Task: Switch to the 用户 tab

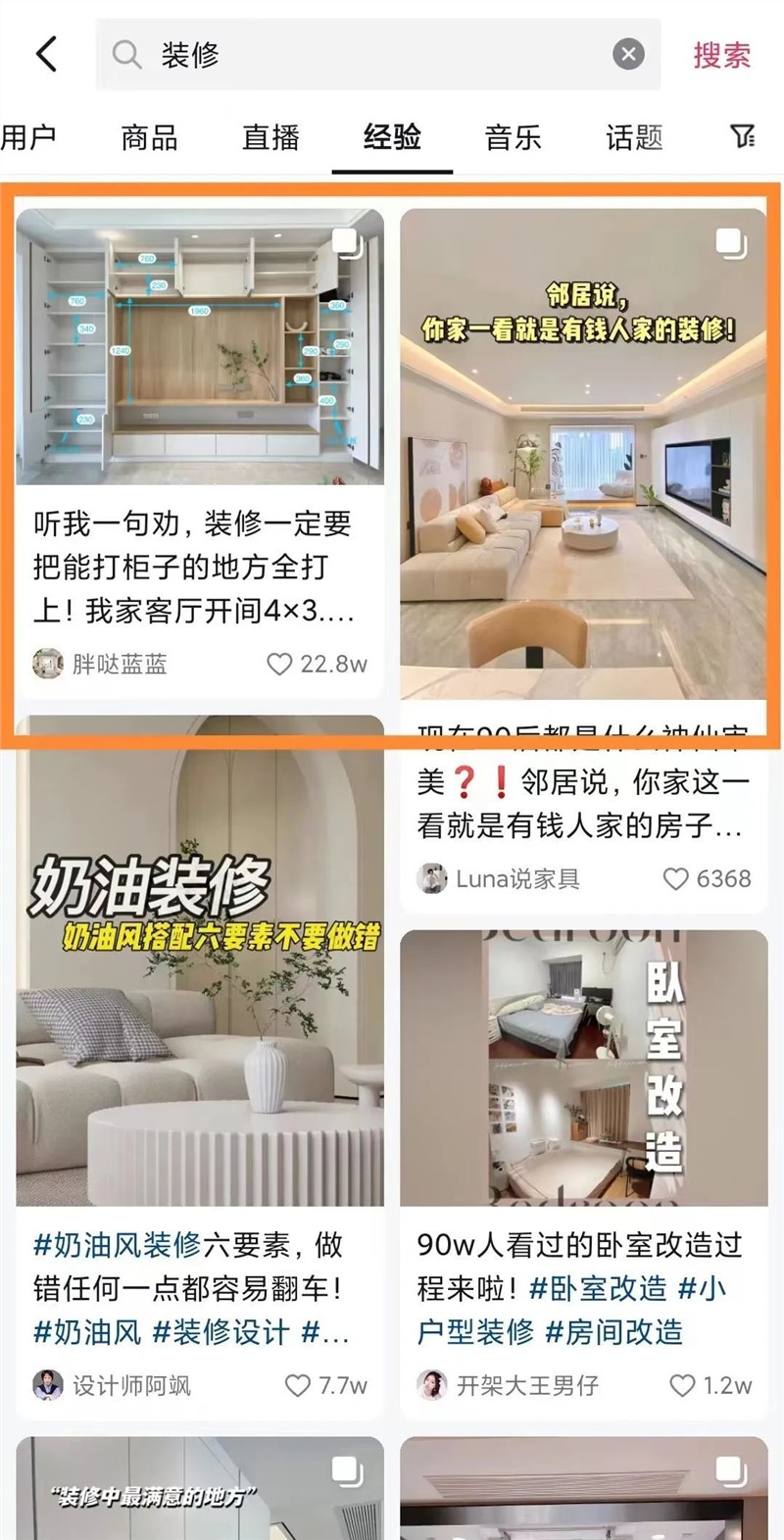Action: 29,138
